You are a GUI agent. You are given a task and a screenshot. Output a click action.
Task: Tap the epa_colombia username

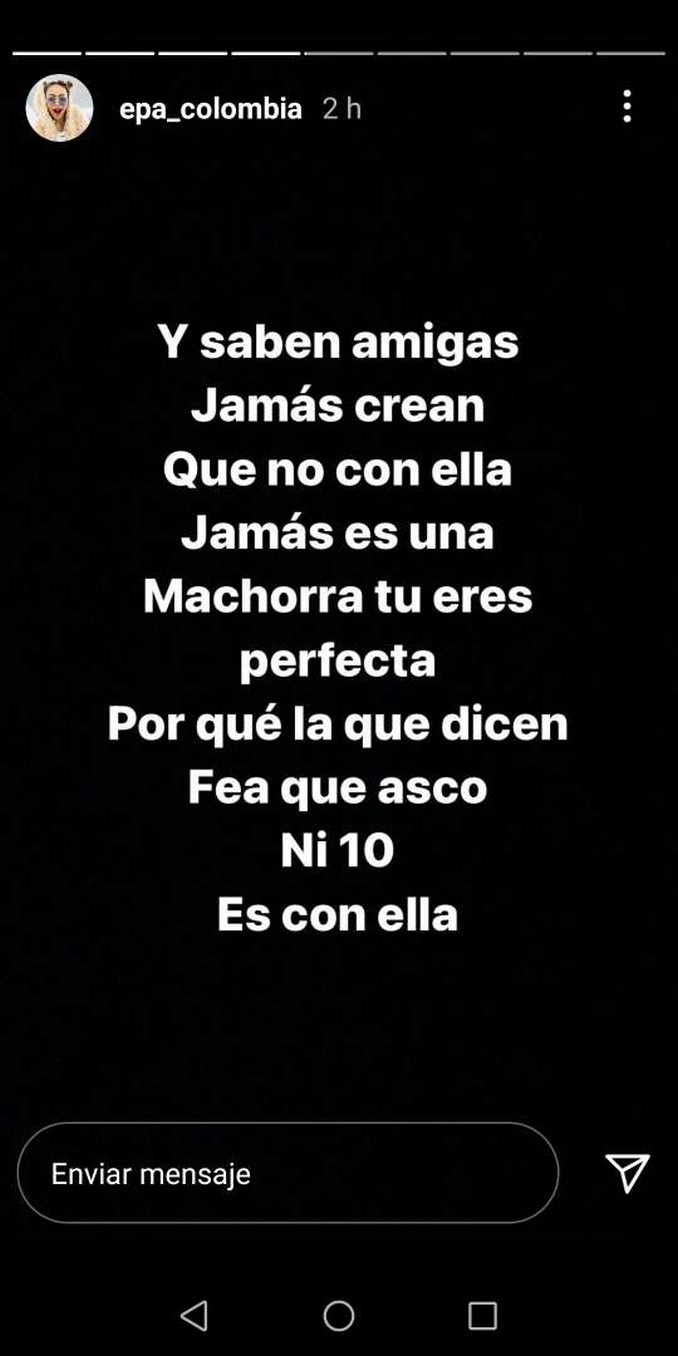click(210, 108)
